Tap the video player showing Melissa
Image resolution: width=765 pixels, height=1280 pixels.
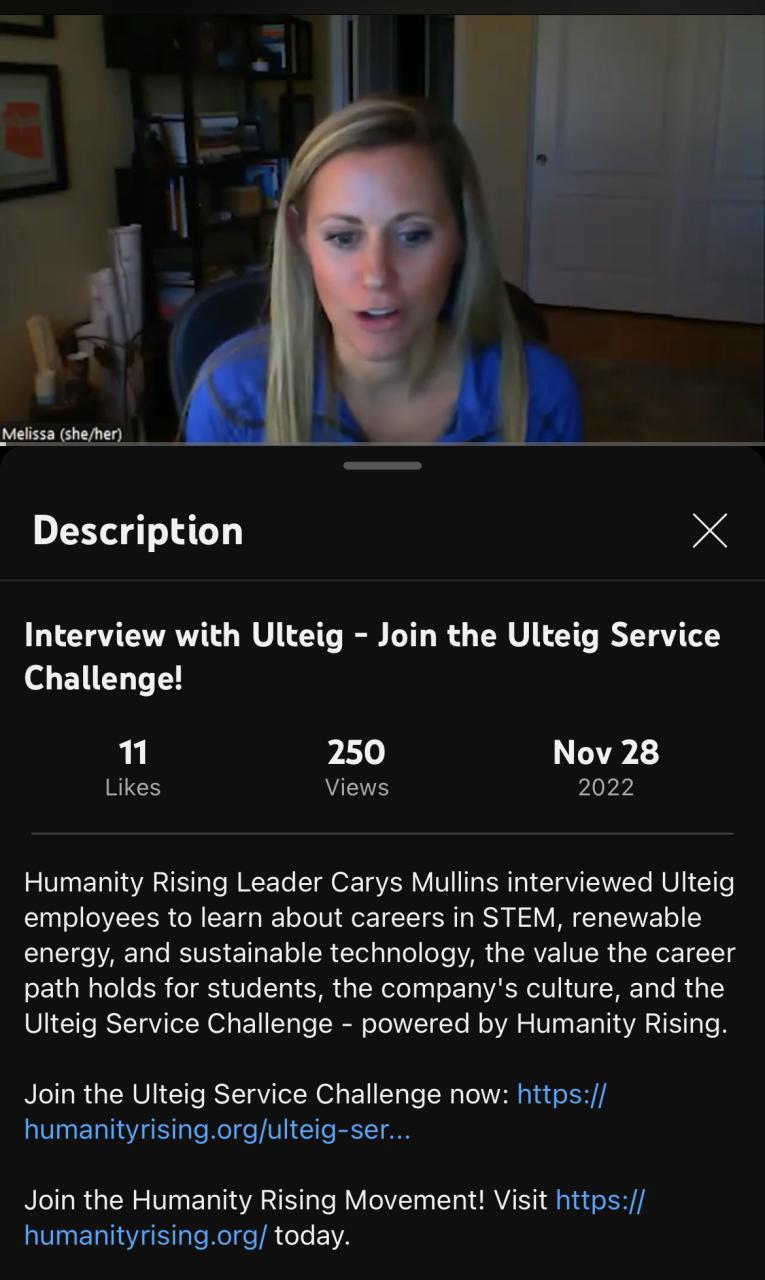click(x=382, y=228)
